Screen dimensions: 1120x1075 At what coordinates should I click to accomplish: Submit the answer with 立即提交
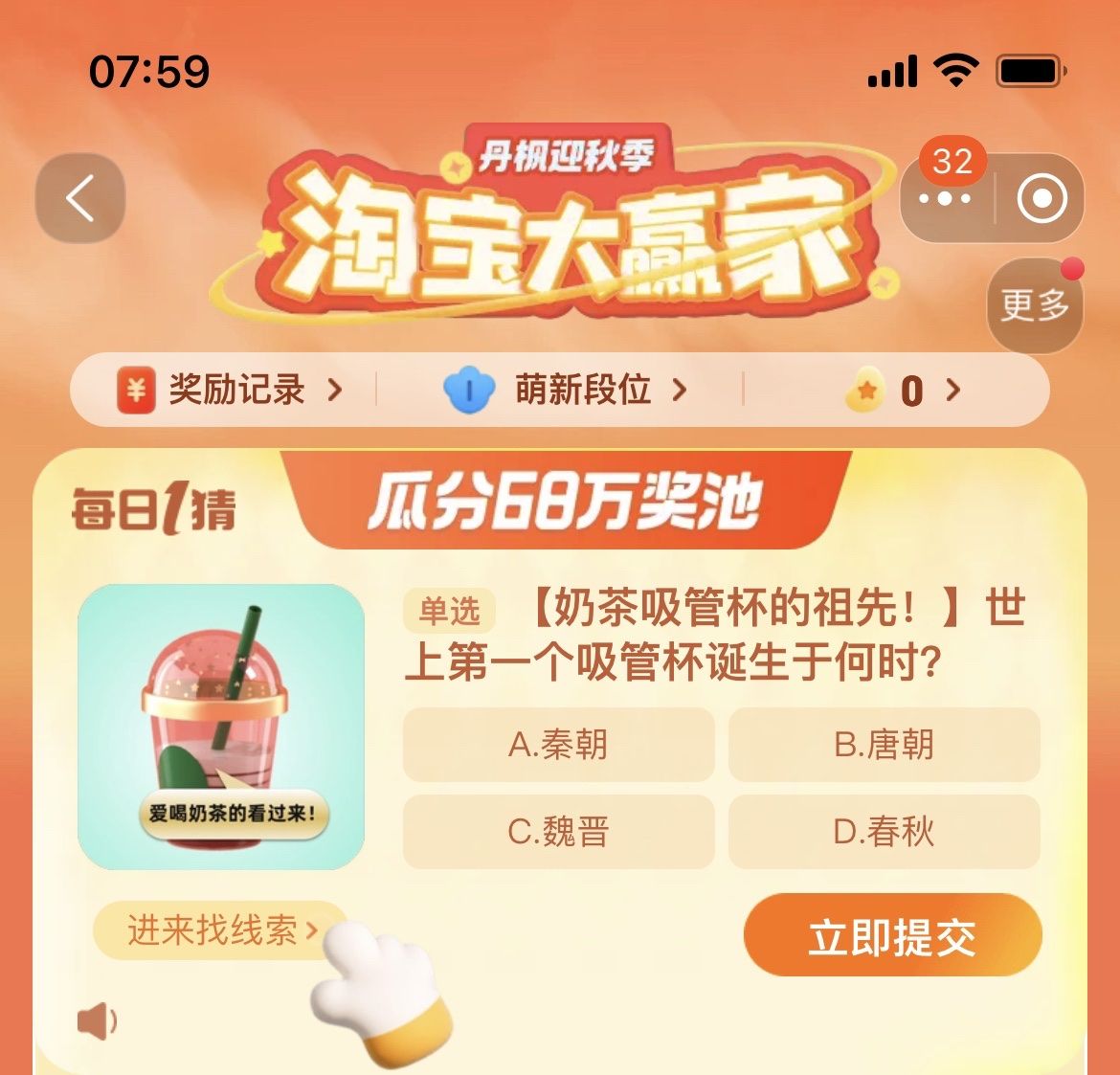(892, 936)
